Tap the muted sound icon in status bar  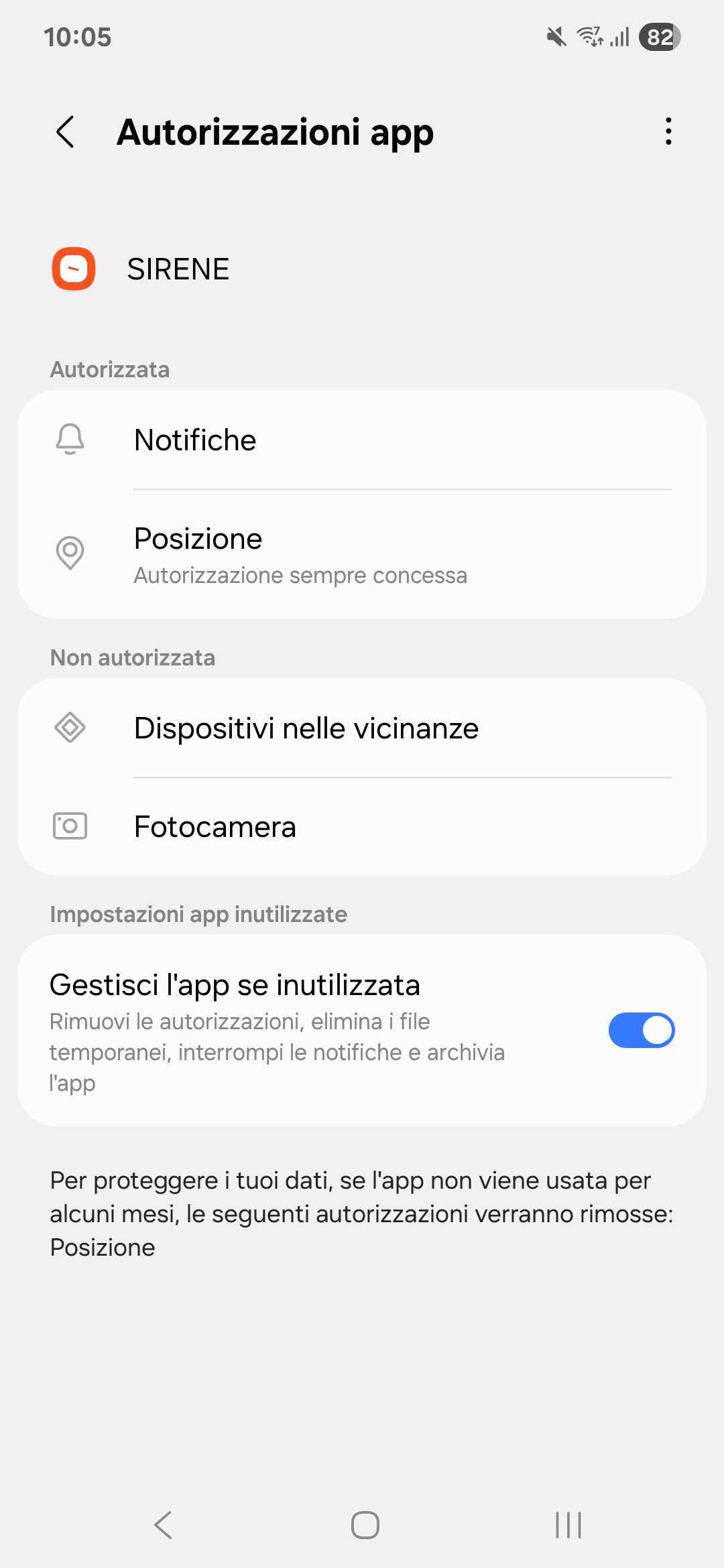556,38
